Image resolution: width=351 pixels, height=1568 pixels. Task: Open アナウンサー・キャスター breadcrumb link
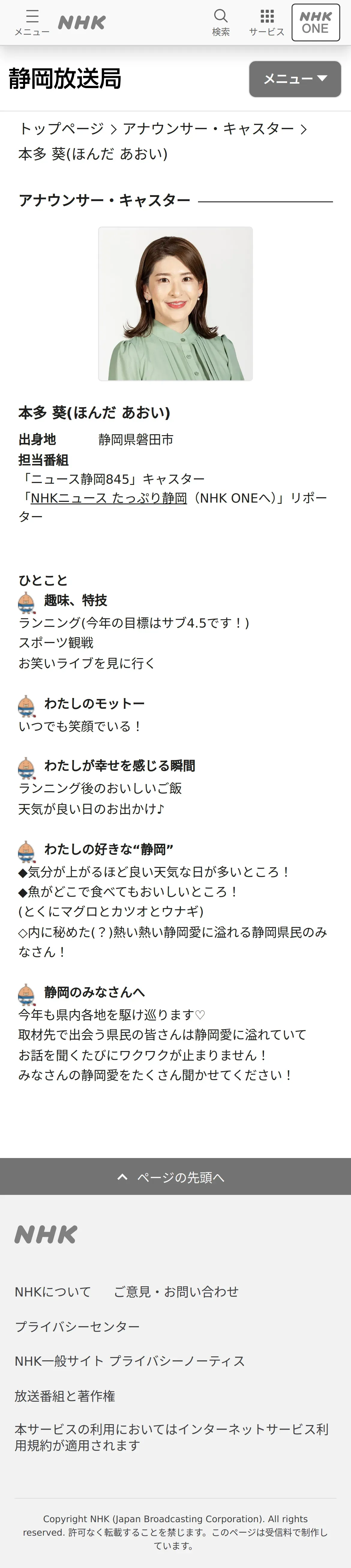click(208, 129)
